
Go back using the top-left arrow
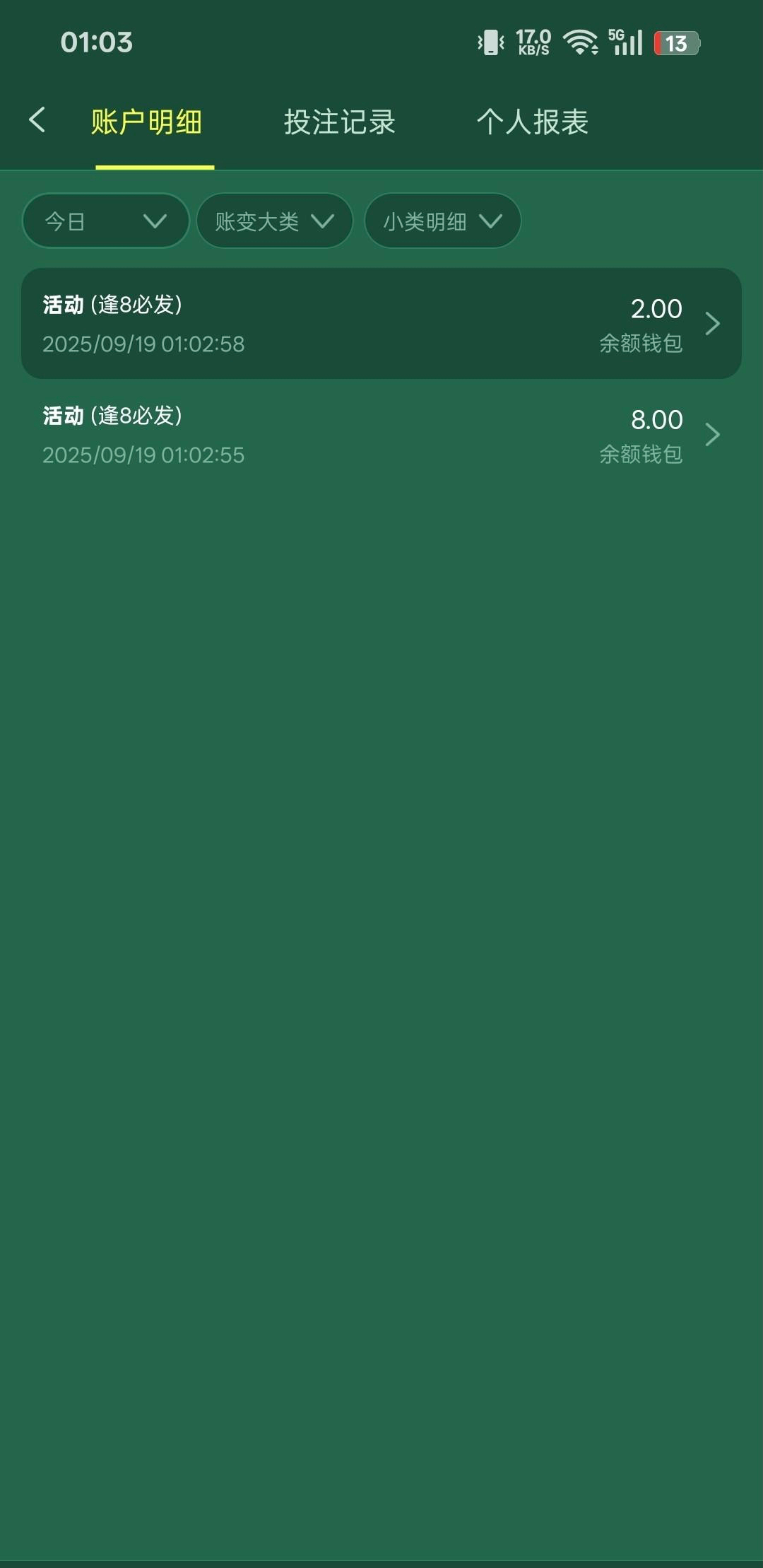[37, 120]
